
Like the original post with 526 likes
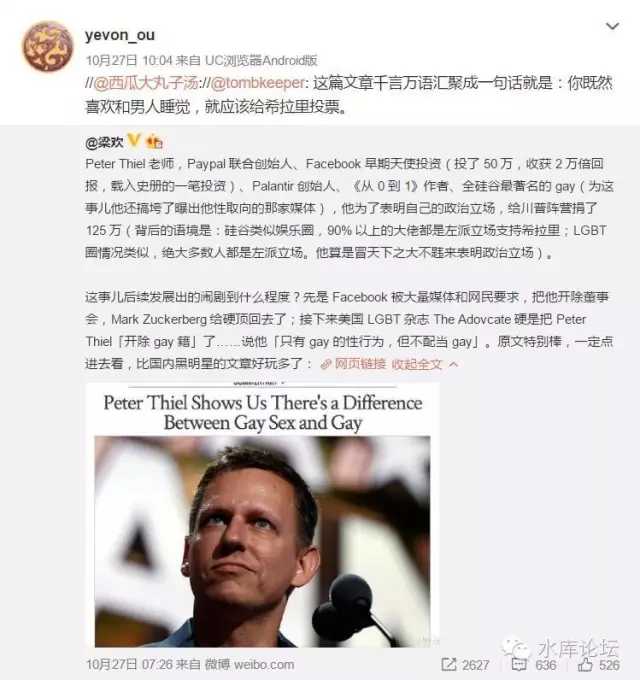click(598, 664)
